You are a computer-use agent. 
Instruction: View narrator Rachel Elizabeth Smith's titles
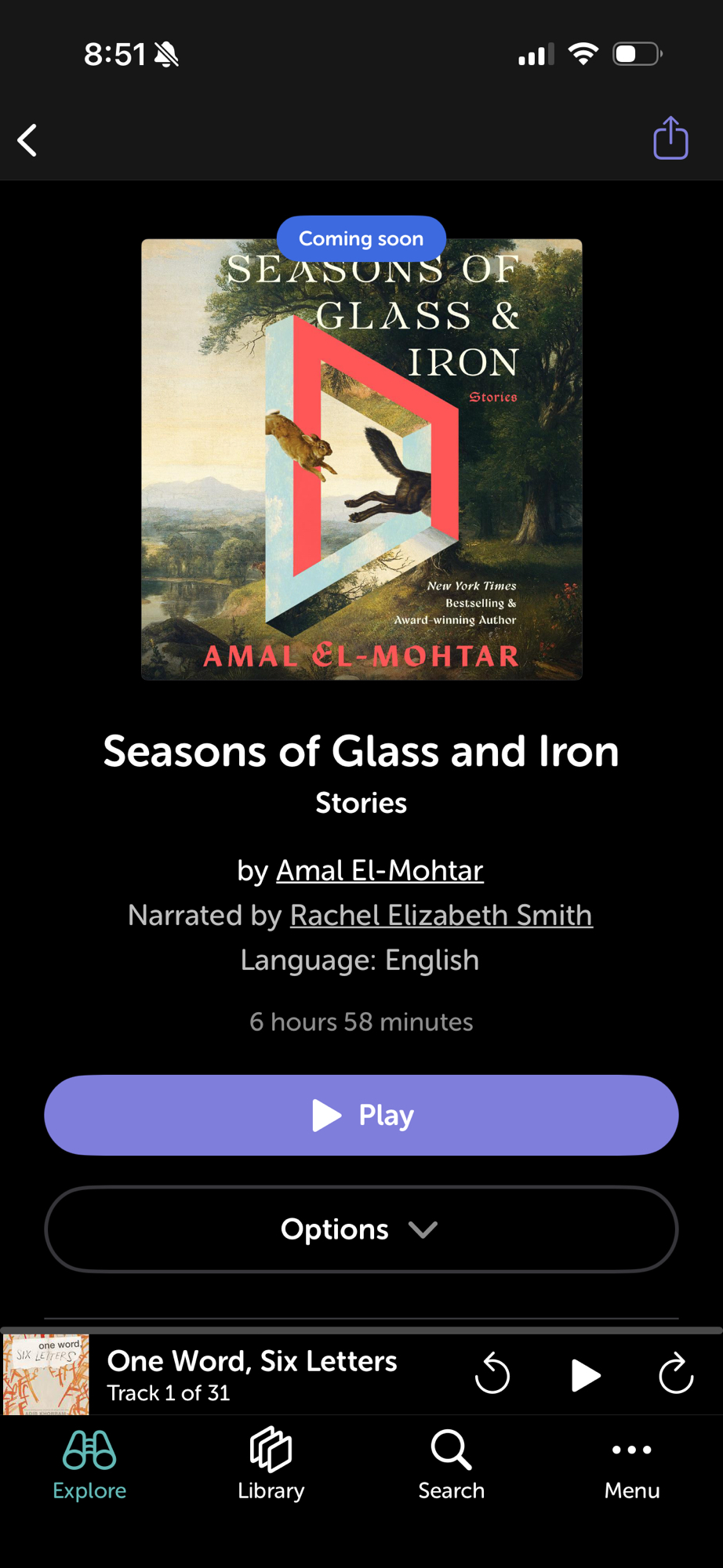pyautogui.click(x=441, y=915)
